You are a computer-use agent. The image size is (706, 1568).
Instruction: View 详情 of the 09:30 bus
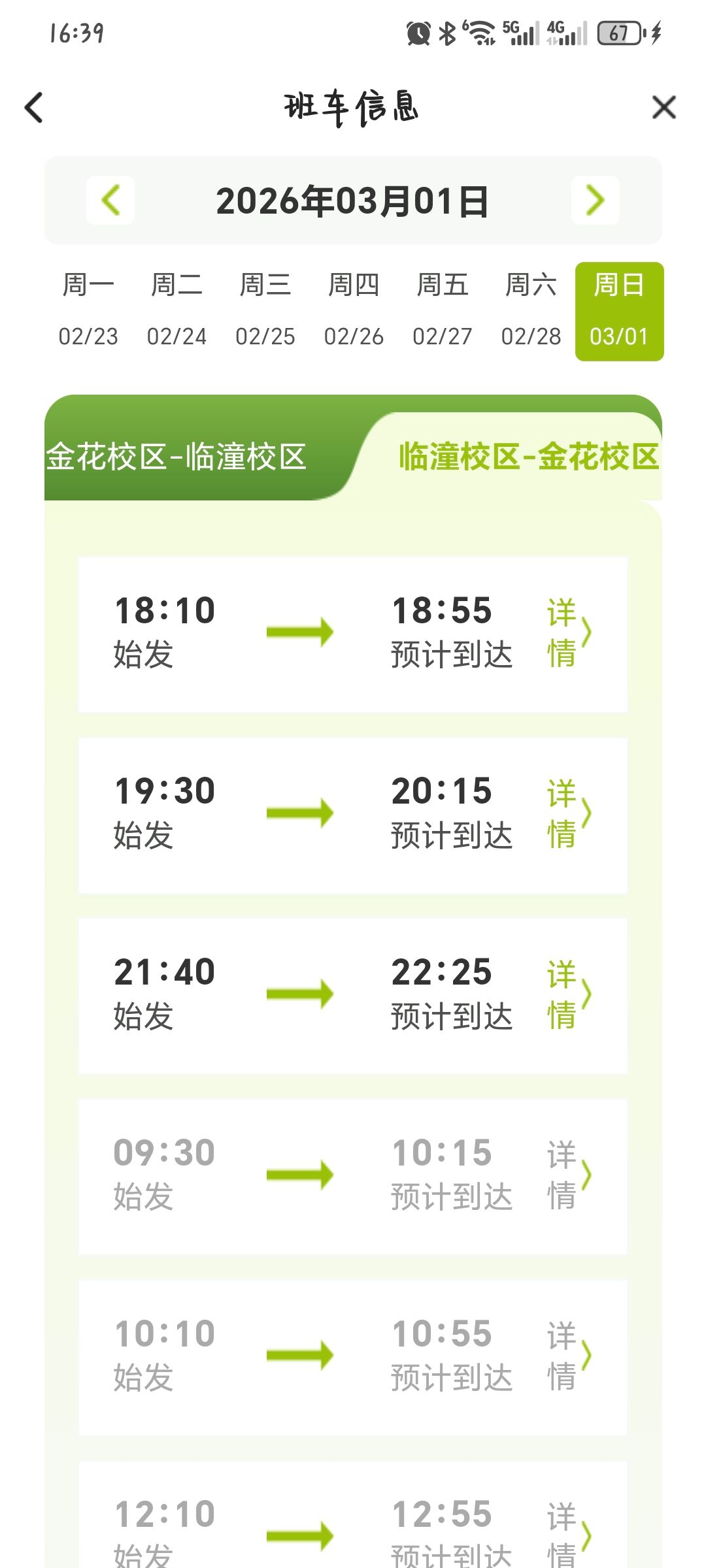click(x=567, y=1175)
